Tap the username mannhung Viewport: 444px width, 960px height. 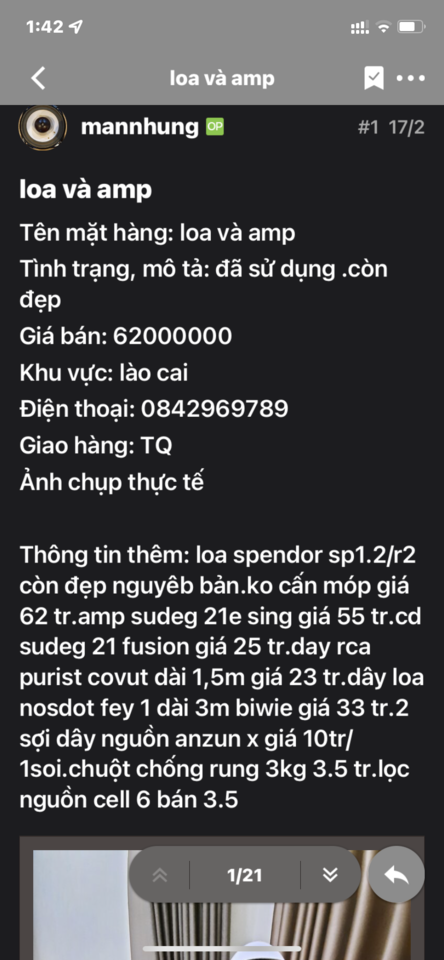click(x=140, y=127)
